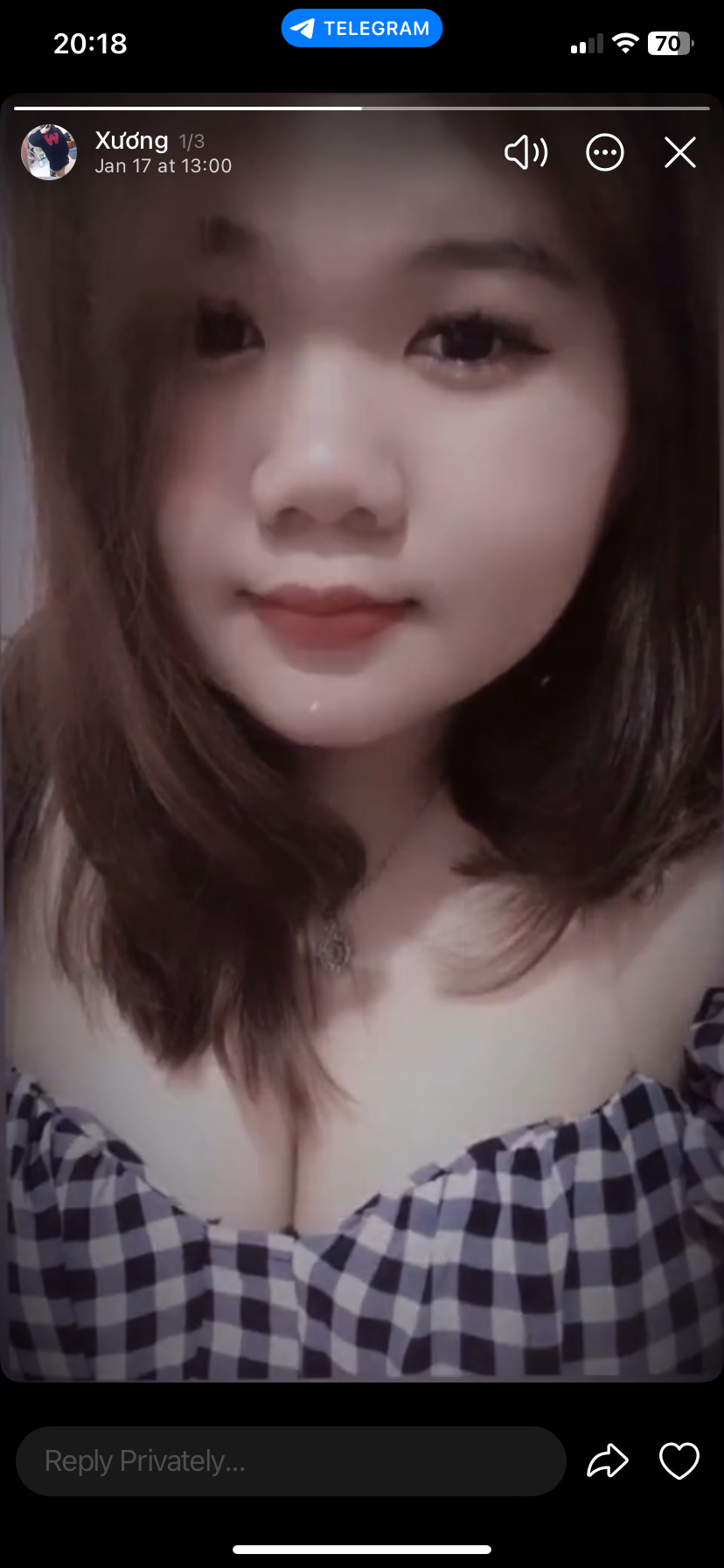Share this story
This screenshot has height=1568, width=724.
tap(608, 1460)
